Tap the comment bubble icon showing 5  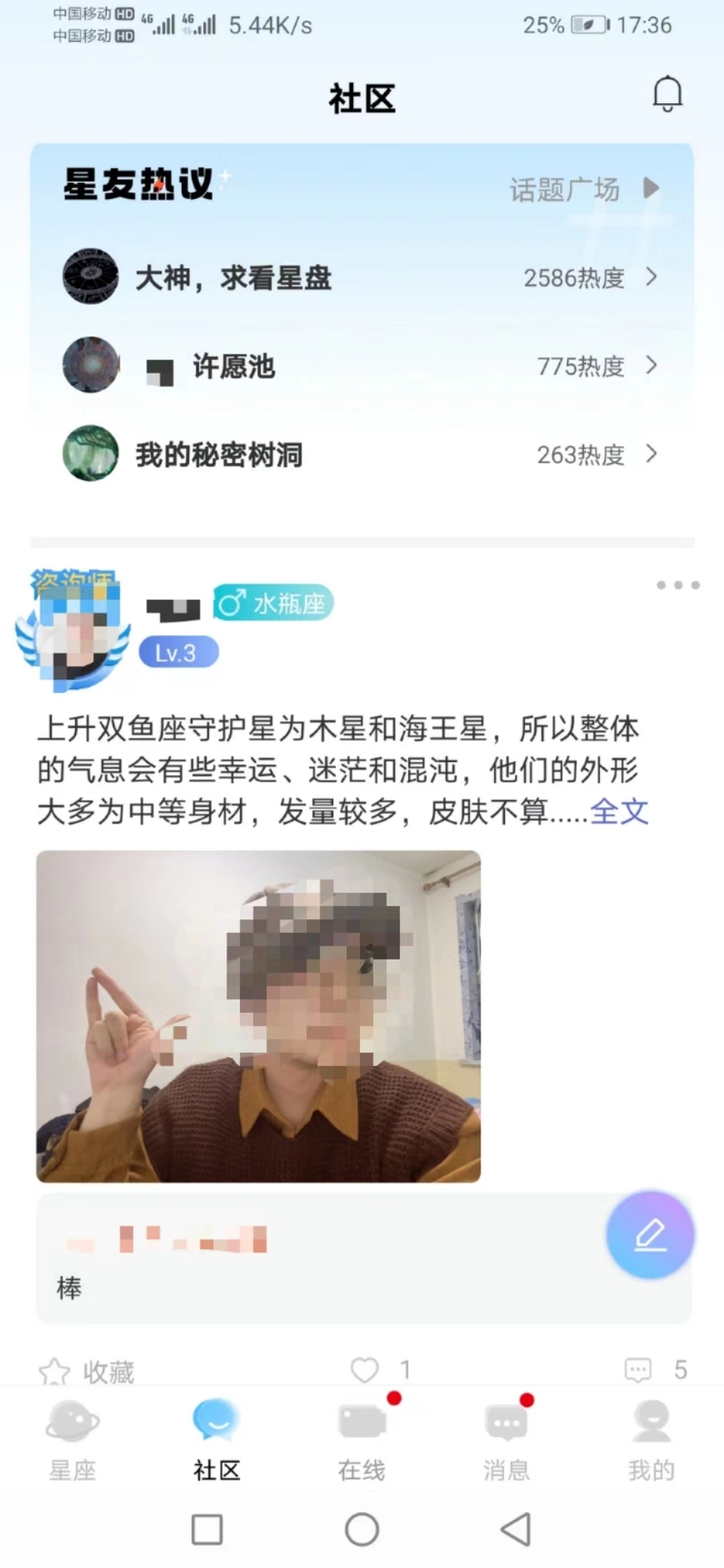point(639,1370)
